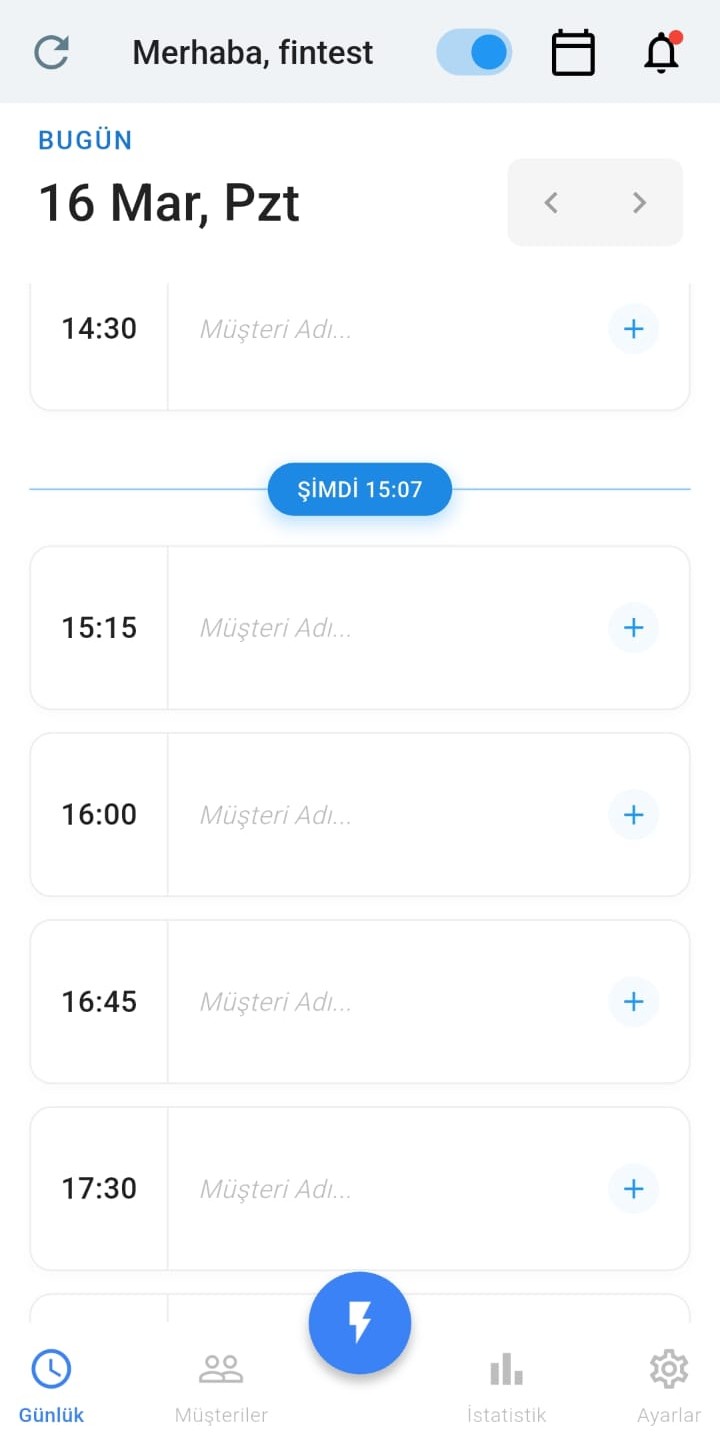Viewport: 720px width, 1445px height.
Task: Toggle the switch in the header
Action: coord(474,52)
